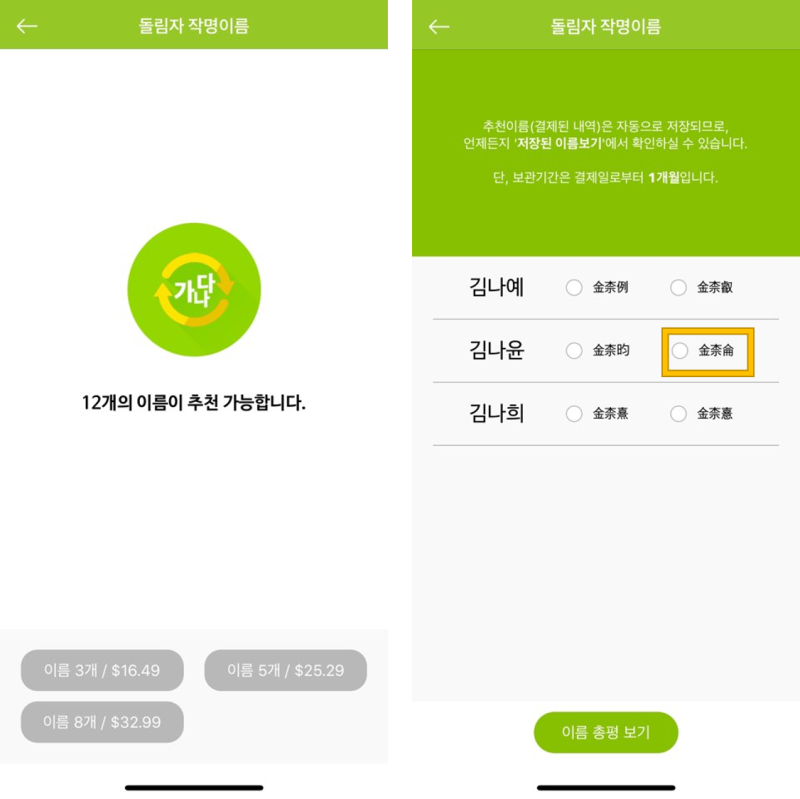This screenshot has height=799, width=800.
Task: Choose the 이름 8개 / $32.99 option
Action: 102,721
